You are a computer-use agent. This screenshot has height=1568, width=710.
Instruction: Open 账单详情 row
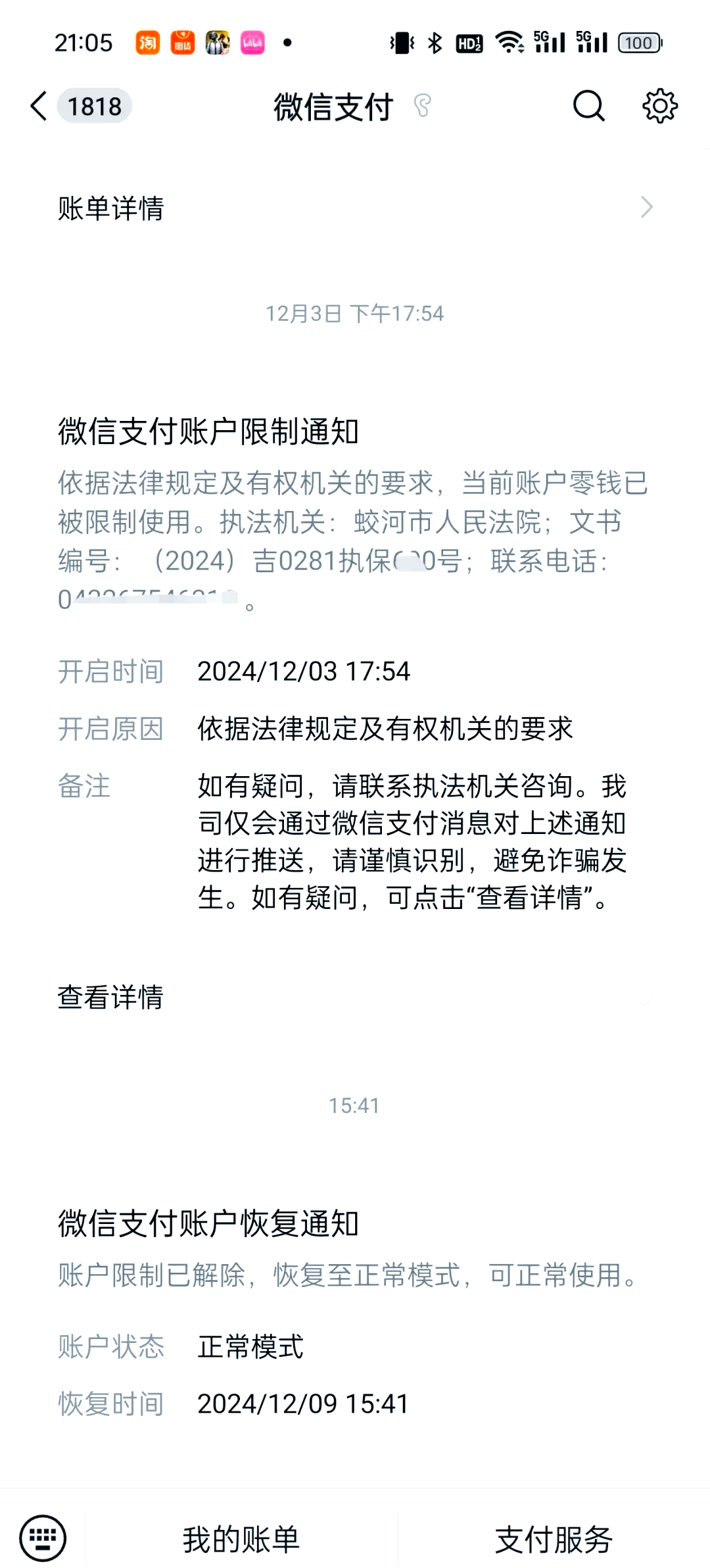tap(355, 208)
